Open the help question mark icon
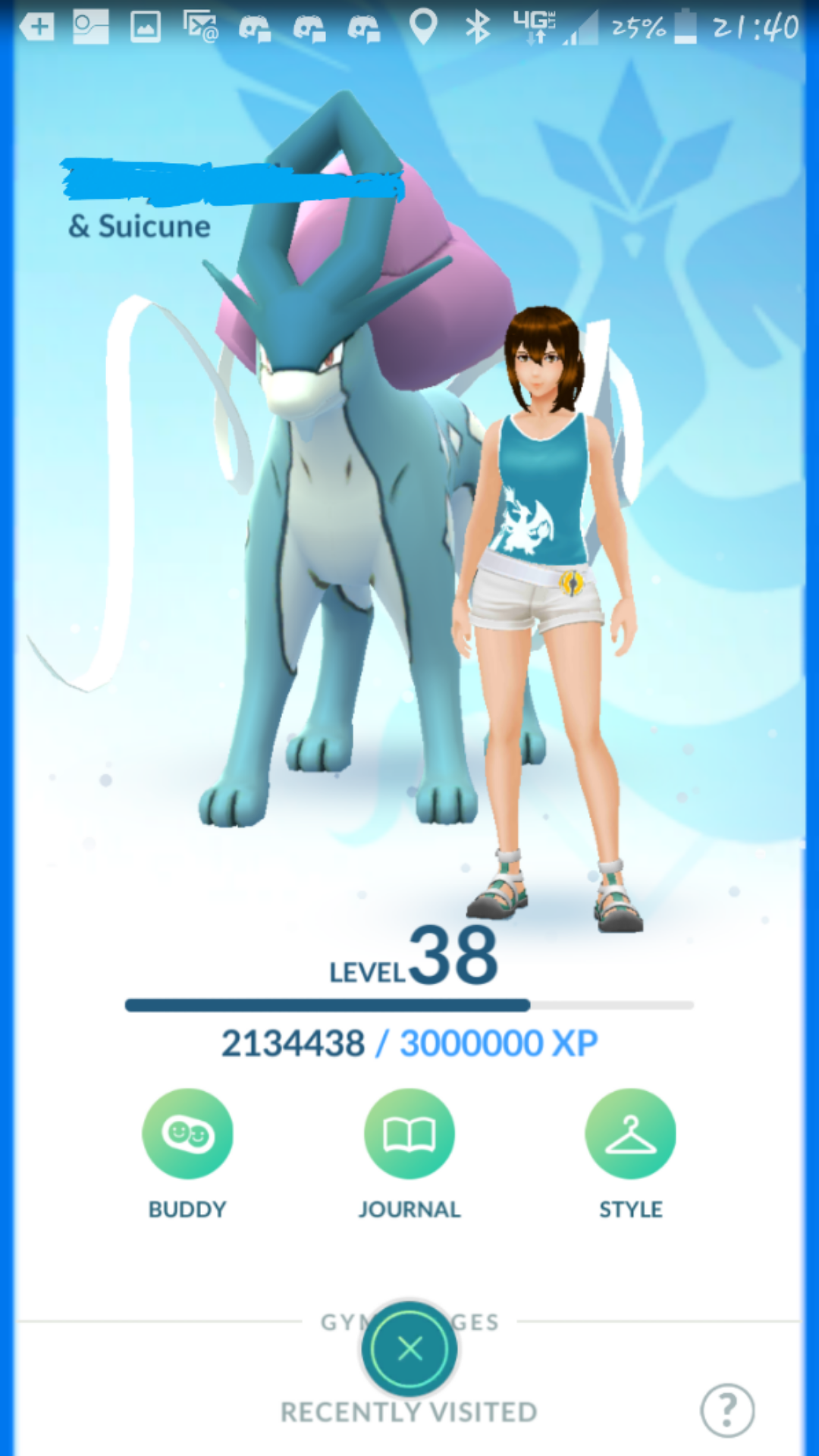Screen dimensions: 819x1456 pyautogui.click(x=727, y=1410)
